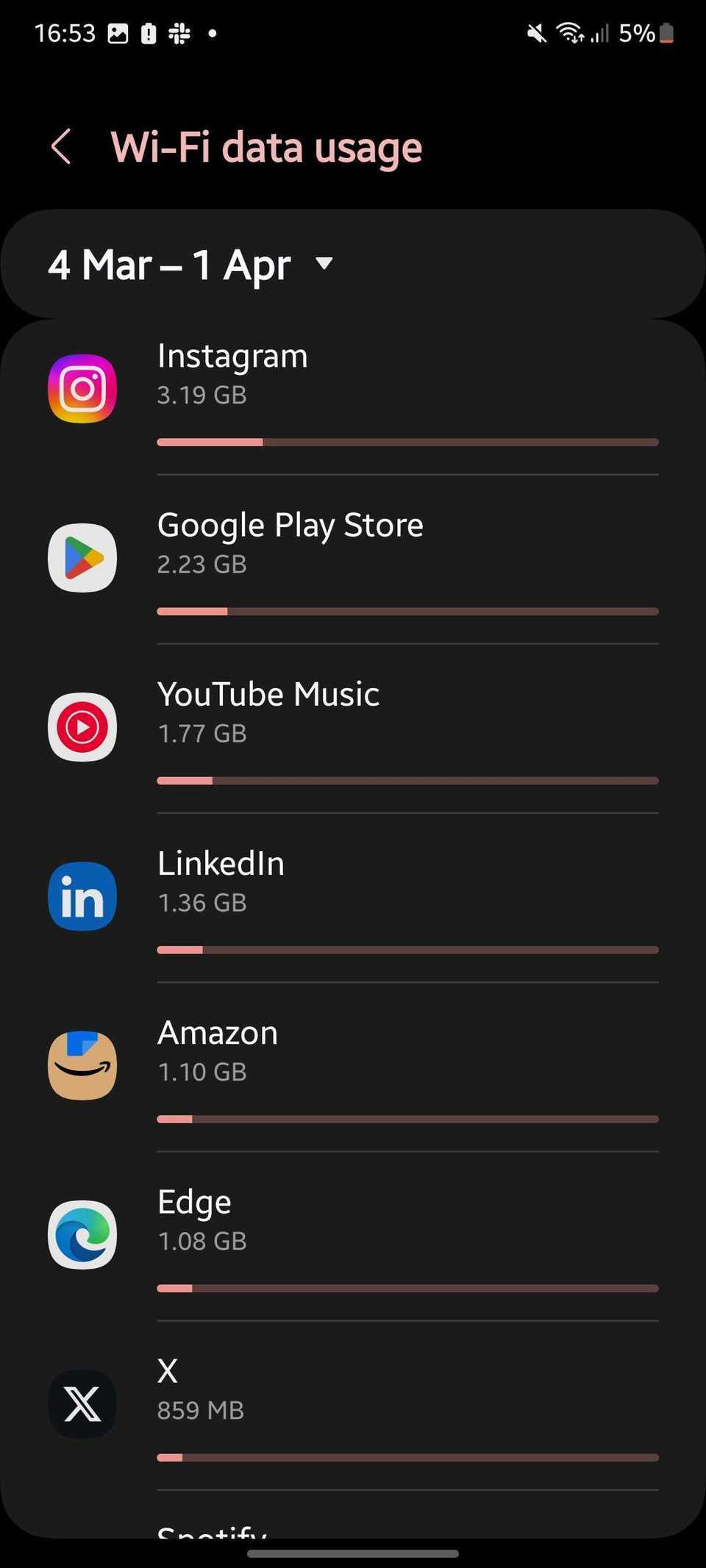Open the date range dropdown arrow
Viewport: 706px width, 1568px height.
tap(326, 265)
